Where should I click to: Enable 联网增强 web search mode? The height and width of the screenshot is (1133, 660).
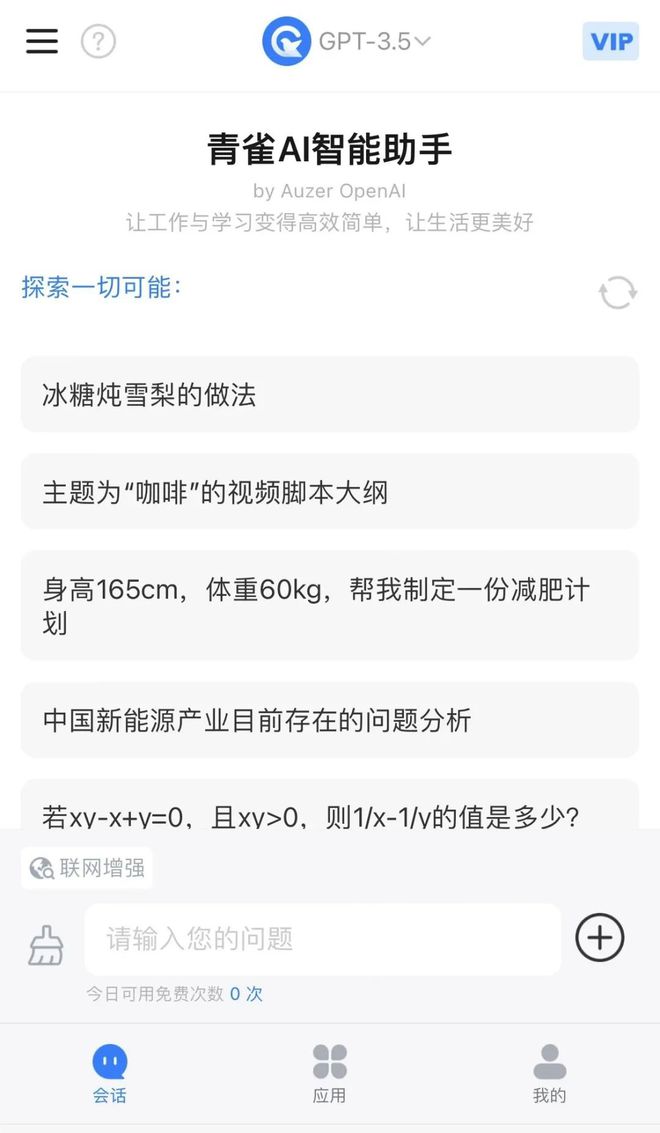[87, 867]
